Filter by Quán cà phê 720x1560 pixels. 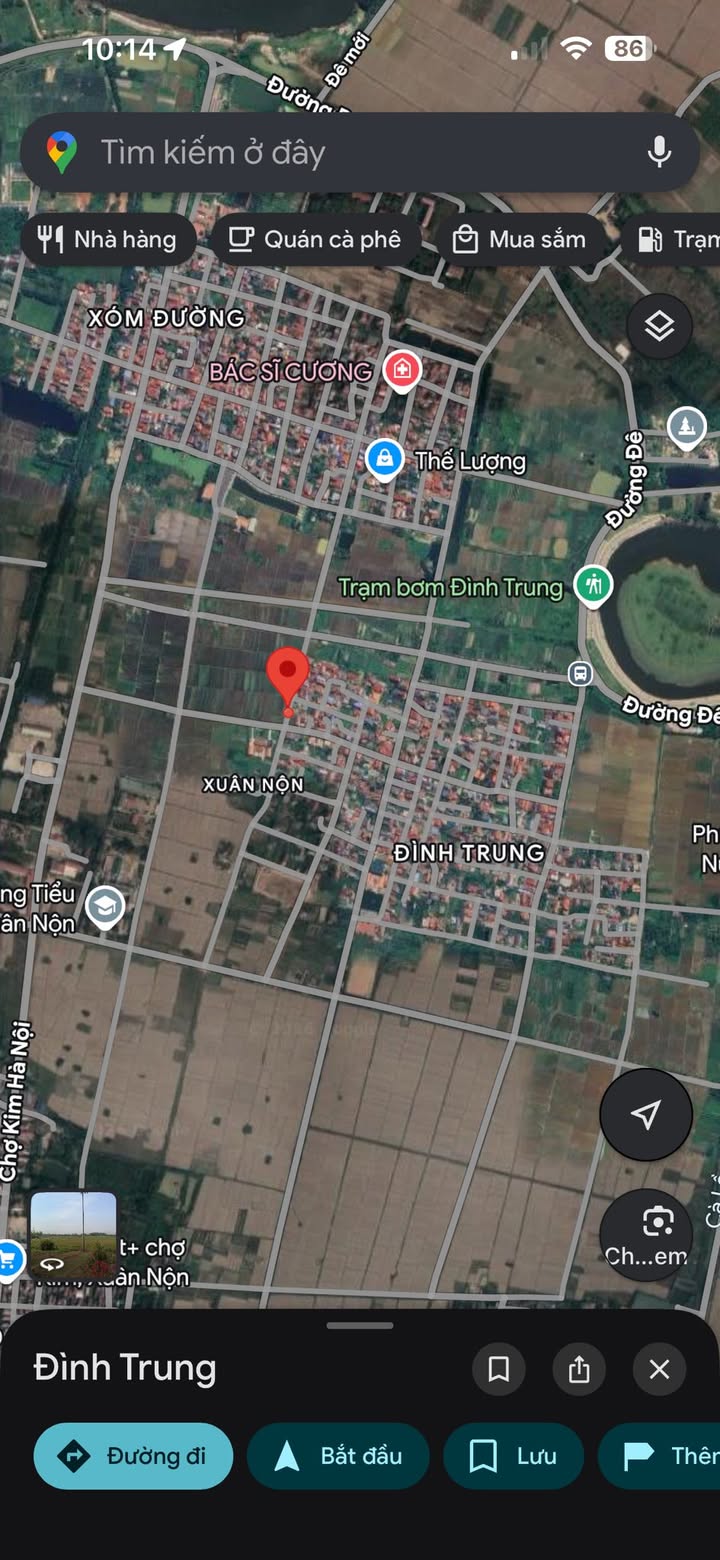point(315,240)
